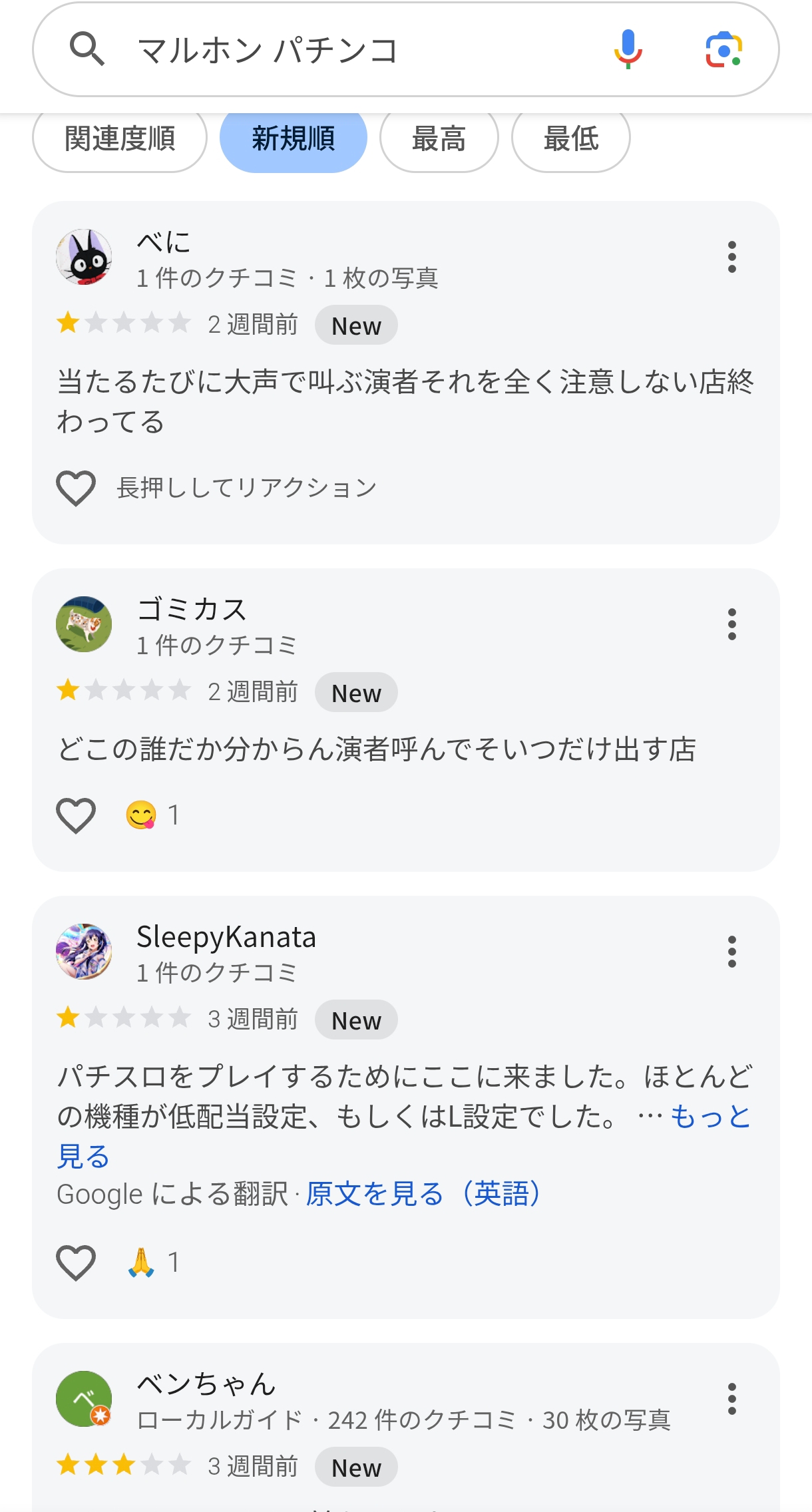Sort reviews by 最高 rating
This screenshot has height=1512, width=812.
[439, 139]
